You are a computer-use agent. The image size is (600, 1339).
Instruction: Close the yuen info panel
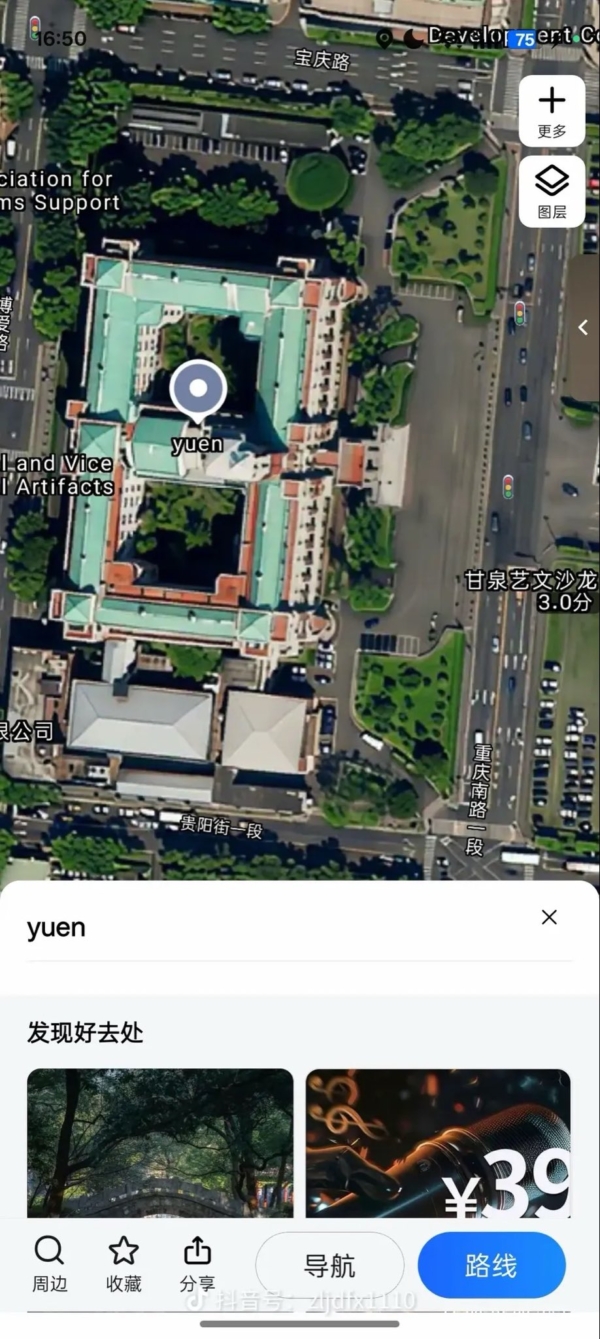[x=549, y=917]
